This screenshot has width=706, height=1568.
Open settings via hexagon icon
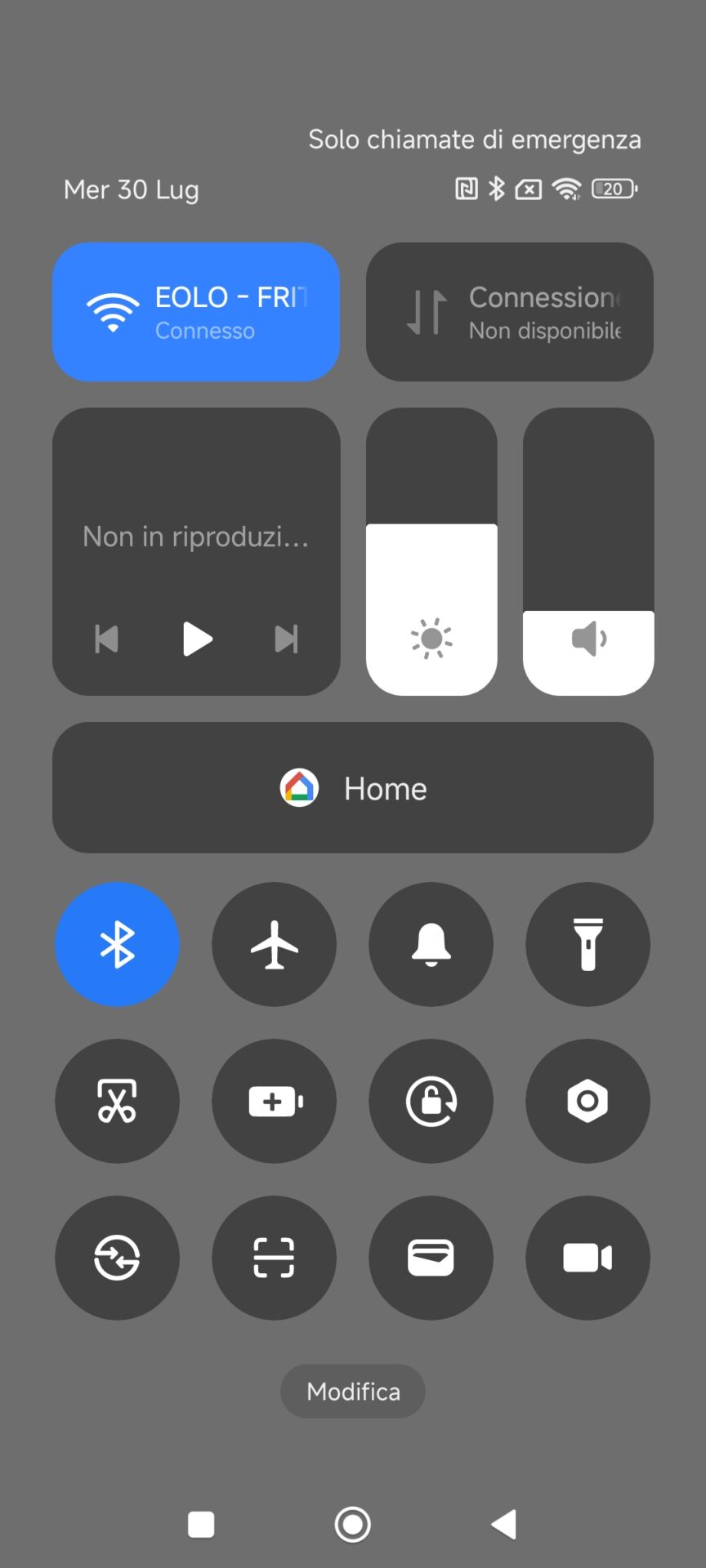pyautogui.click(x=588, y=1101)
